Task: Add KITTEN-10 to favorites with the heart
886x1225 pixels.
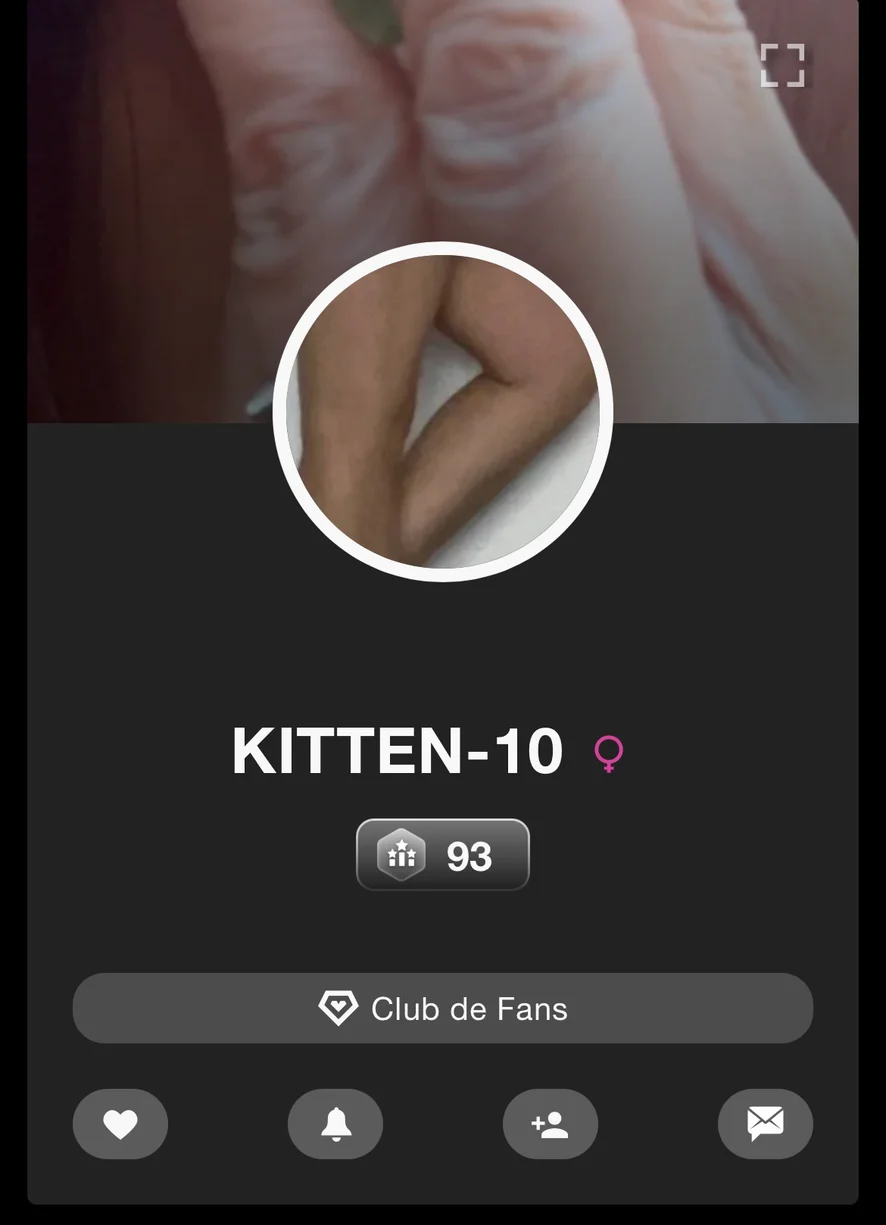Action: 120,1124
